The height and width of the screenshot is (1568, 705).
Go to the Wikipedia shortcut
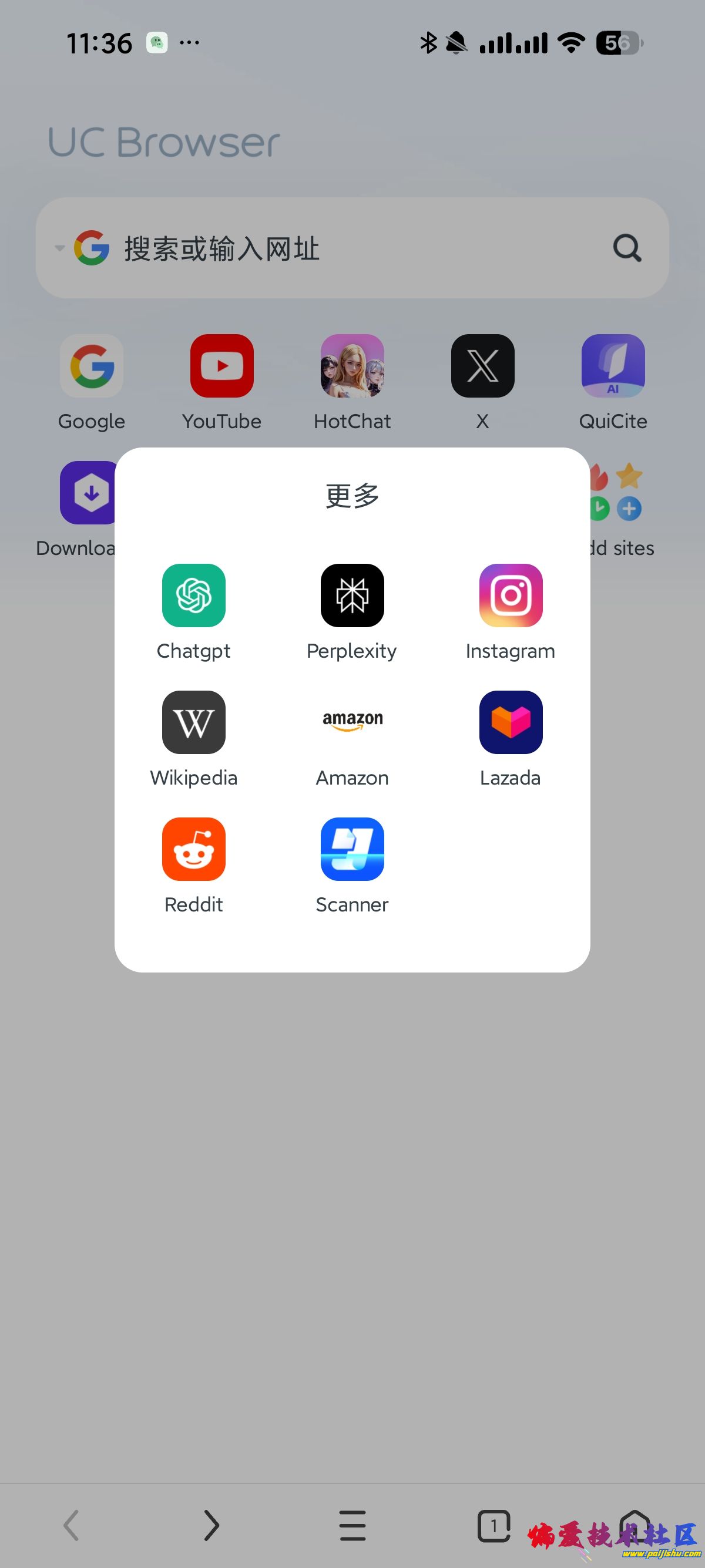[x=194, y=722]
